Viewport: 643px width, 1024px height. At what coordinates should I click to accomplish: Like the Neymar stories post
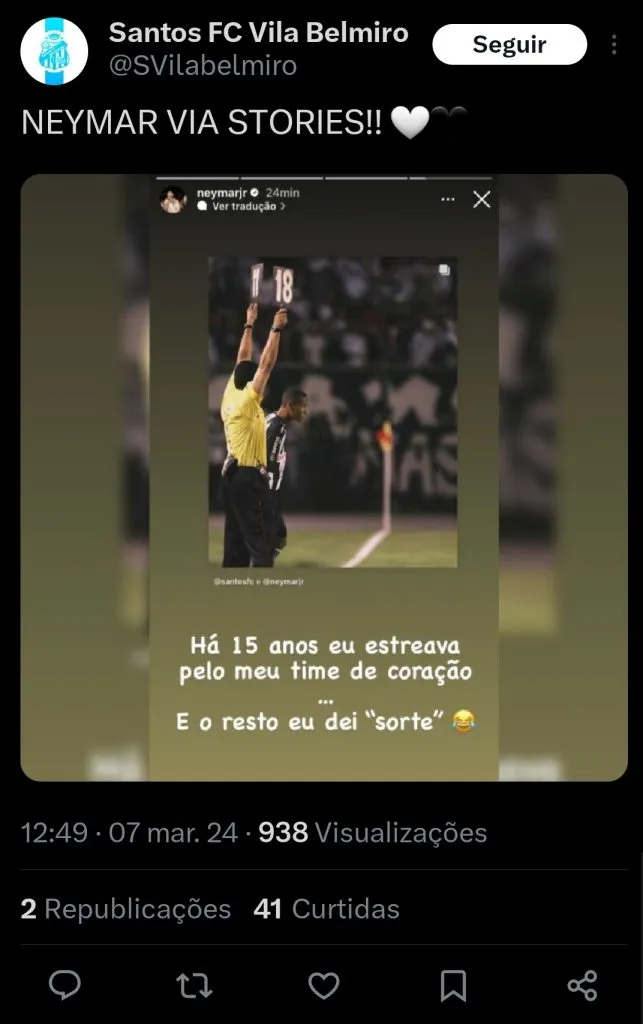(323, 986)
